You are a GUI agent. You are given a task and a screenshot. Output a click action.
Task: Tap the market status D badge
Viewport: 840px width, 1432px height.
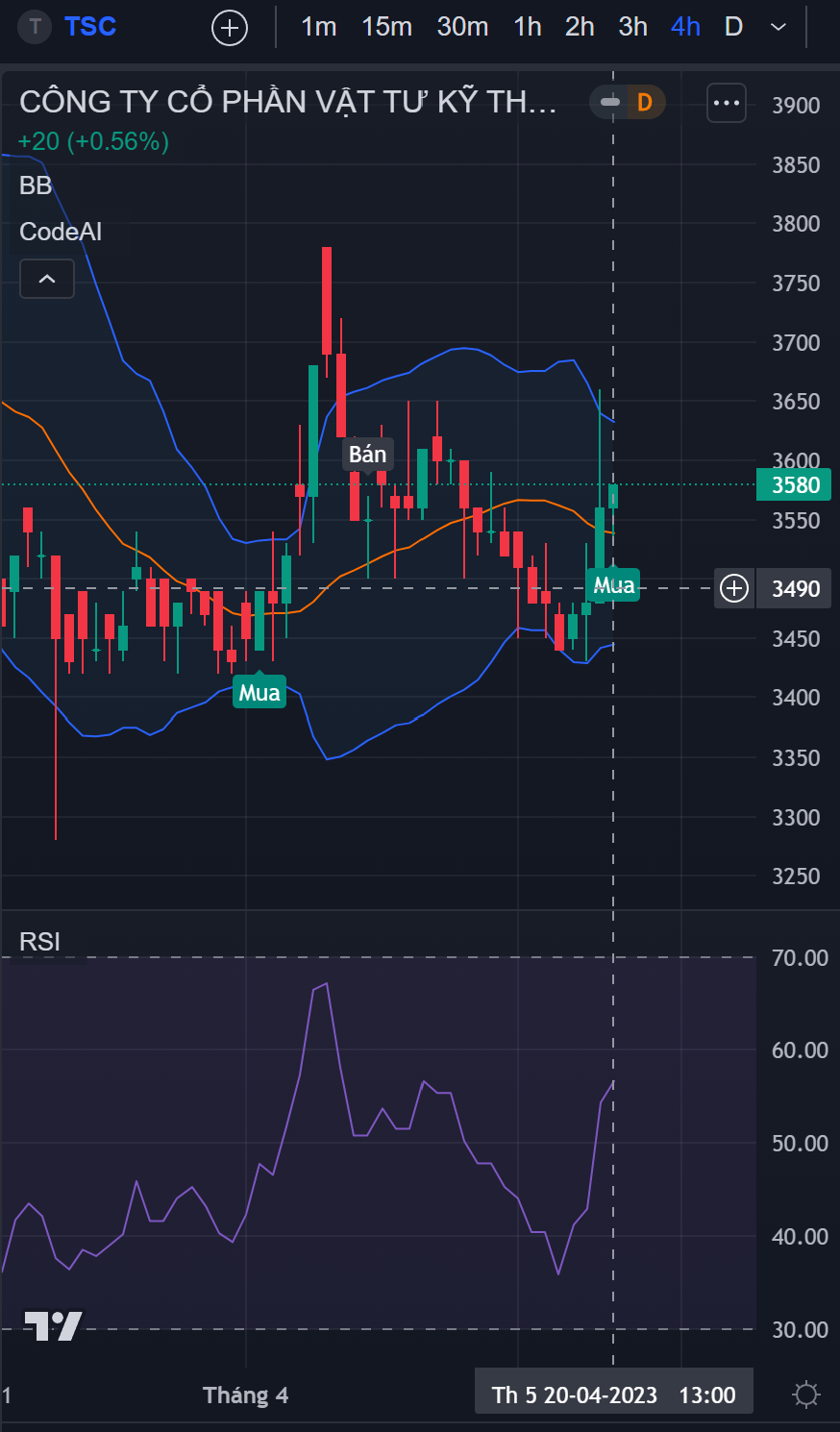(644, 102)
